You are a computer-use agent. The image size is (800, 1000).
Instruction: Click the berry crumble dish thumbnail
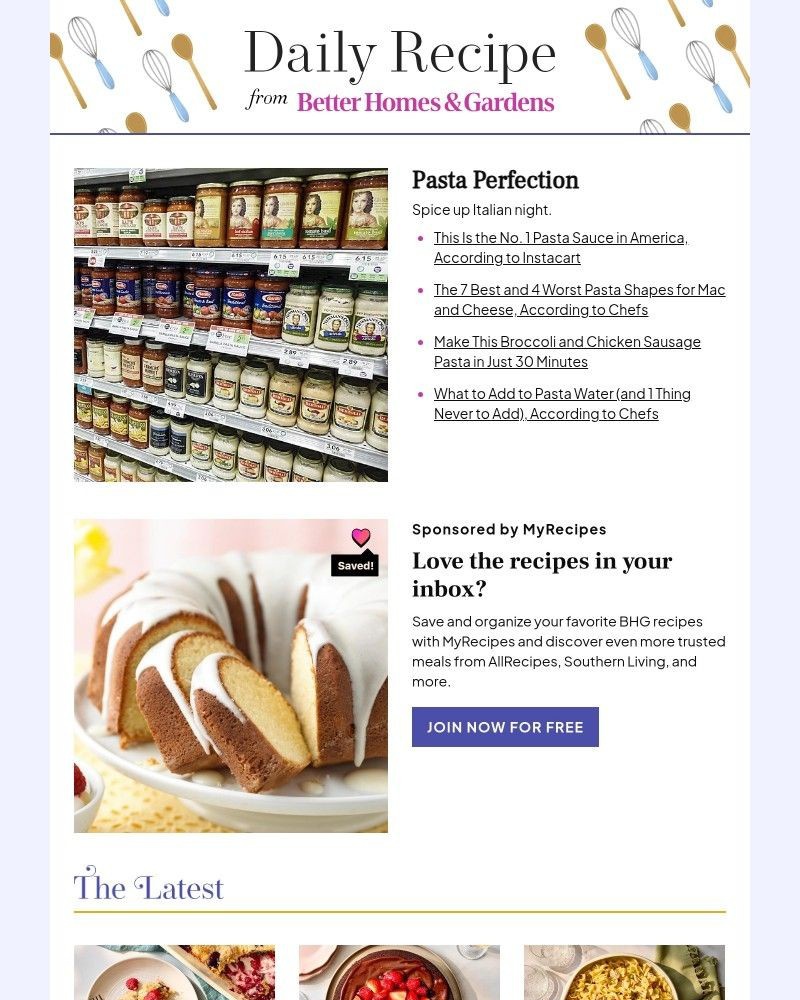pos(174,972)
